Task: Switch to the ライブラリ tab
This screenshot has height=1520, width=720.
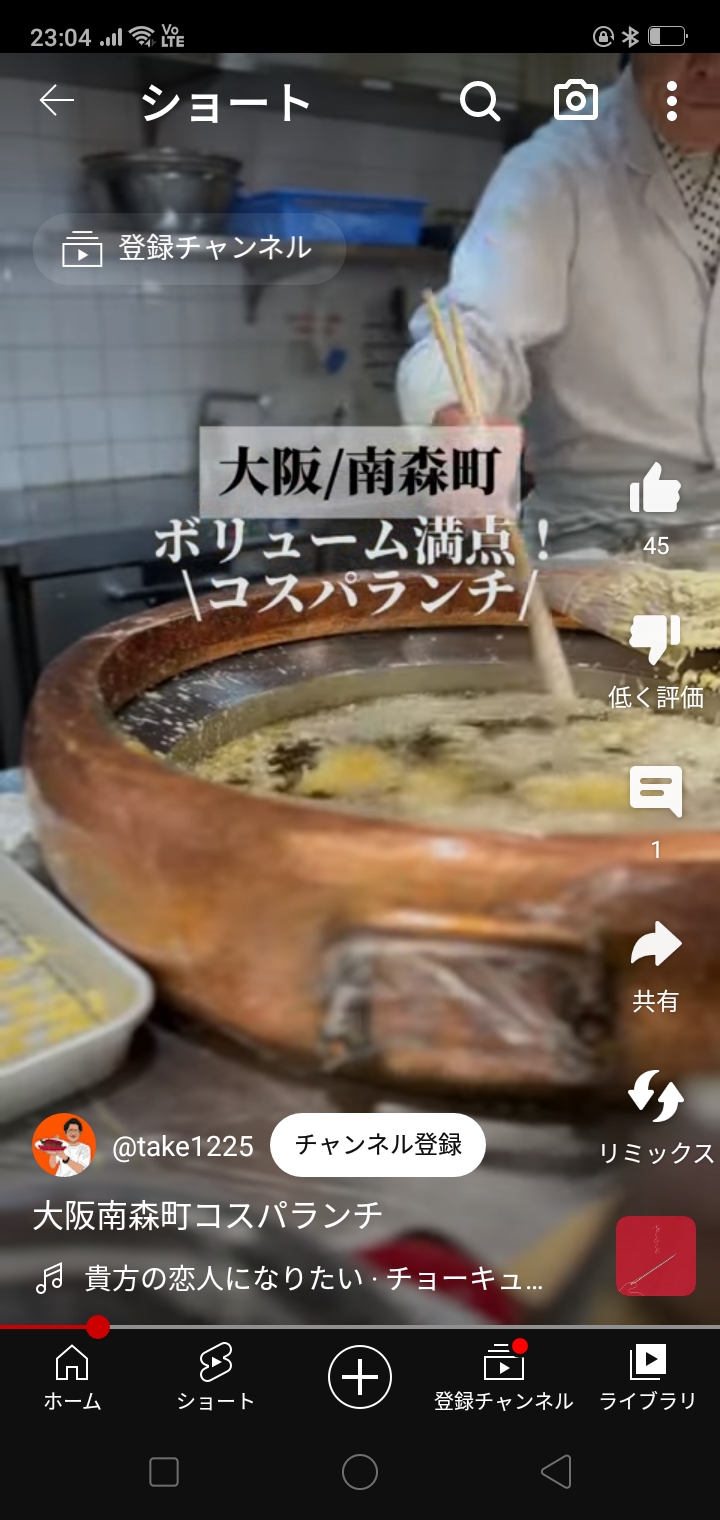Action: tap(647, 1377)
